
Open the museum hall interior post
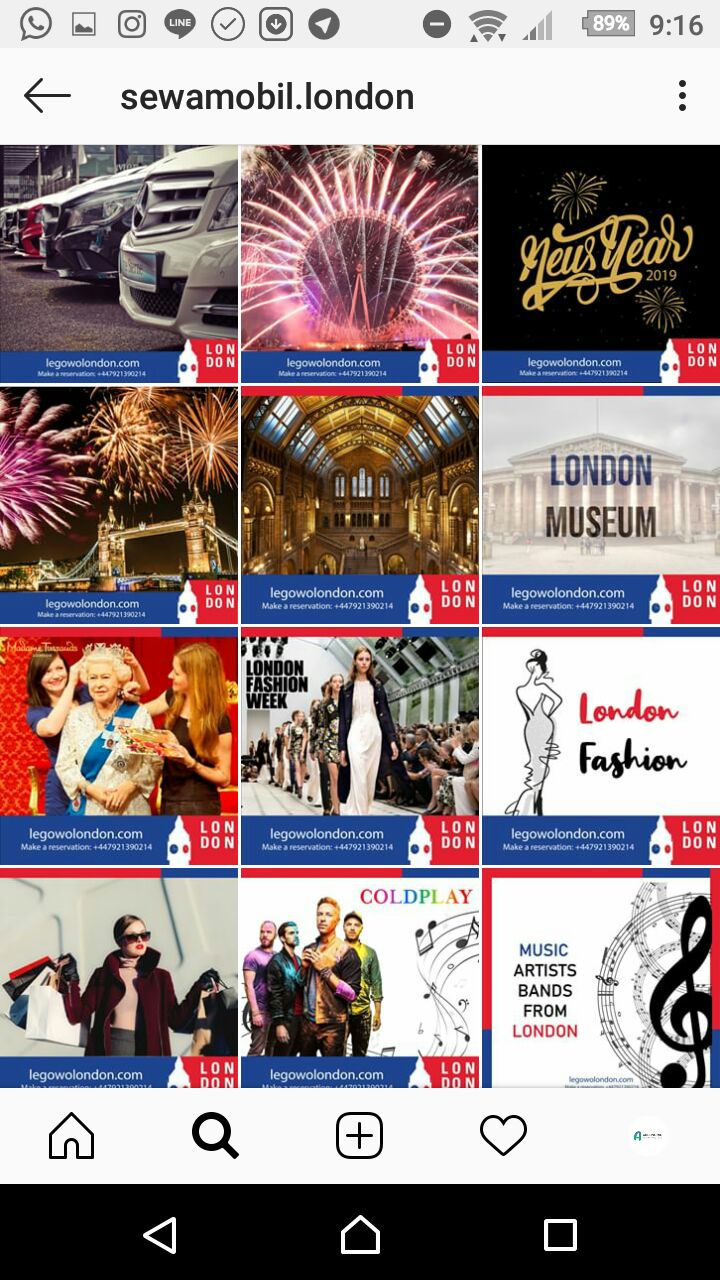(x=360, y=505)
